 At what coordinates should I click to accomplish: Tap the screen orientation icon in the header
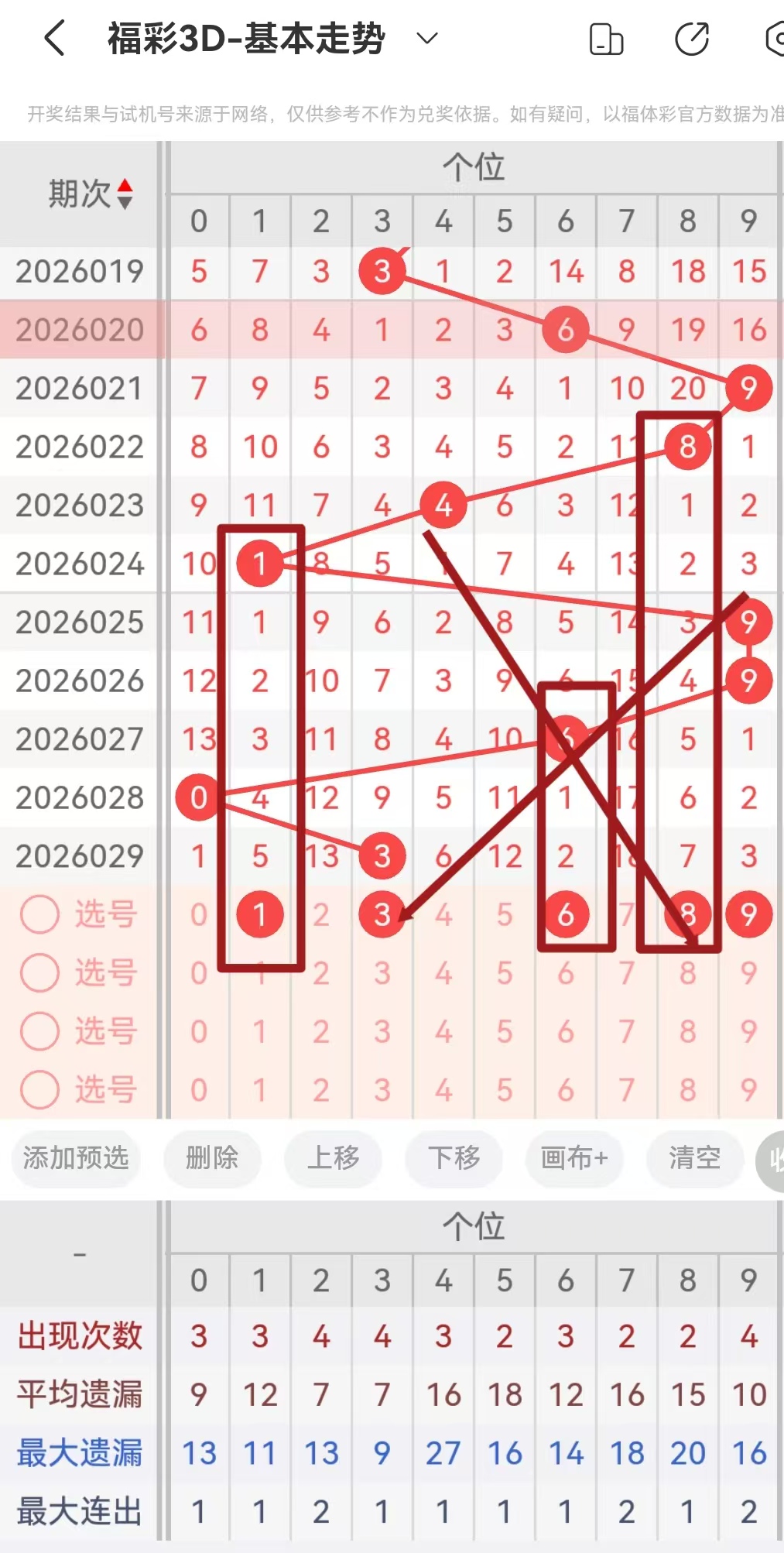coord(606,39)
